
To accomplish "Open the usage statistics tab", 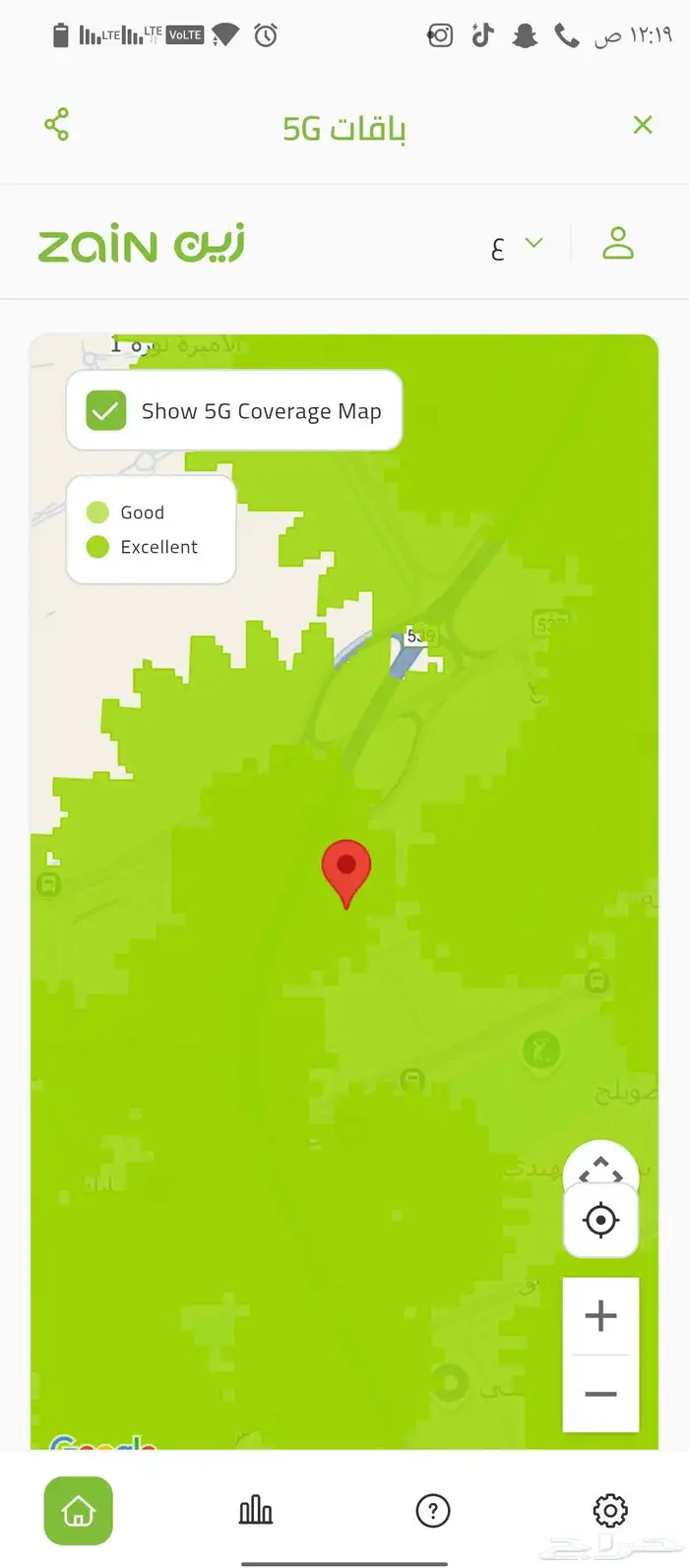I will pos(256,1510).
